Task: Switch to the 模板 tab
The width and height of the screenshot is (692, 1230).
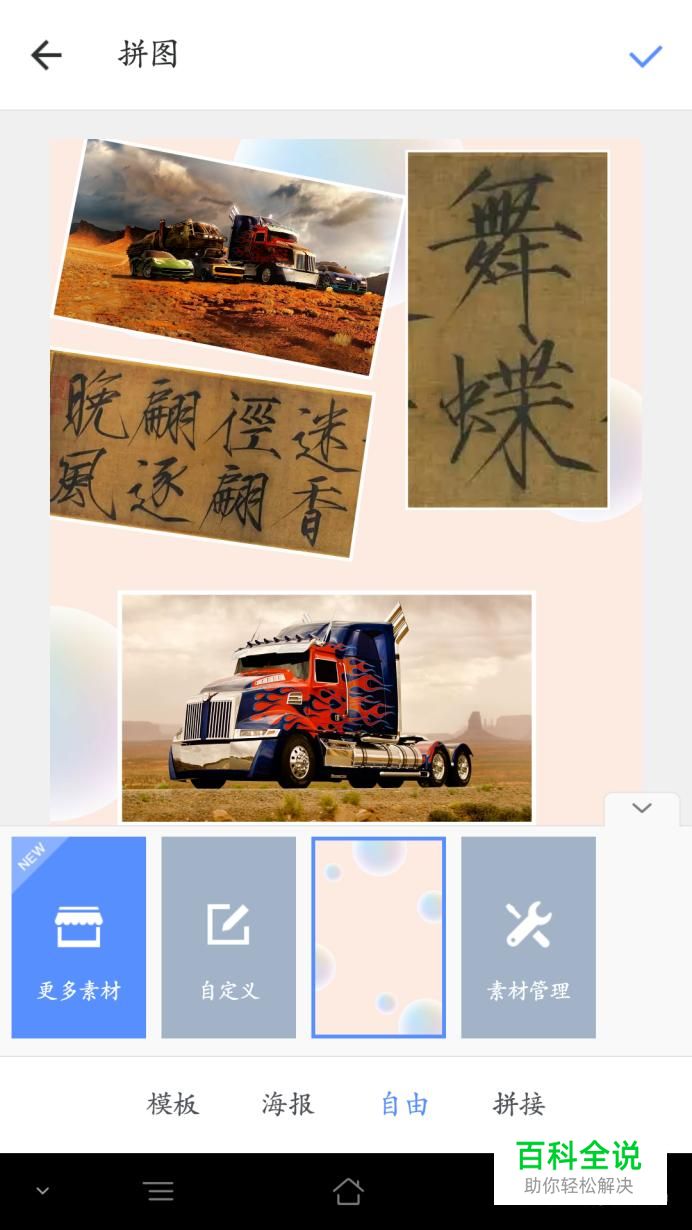Action: [173, 1104]
